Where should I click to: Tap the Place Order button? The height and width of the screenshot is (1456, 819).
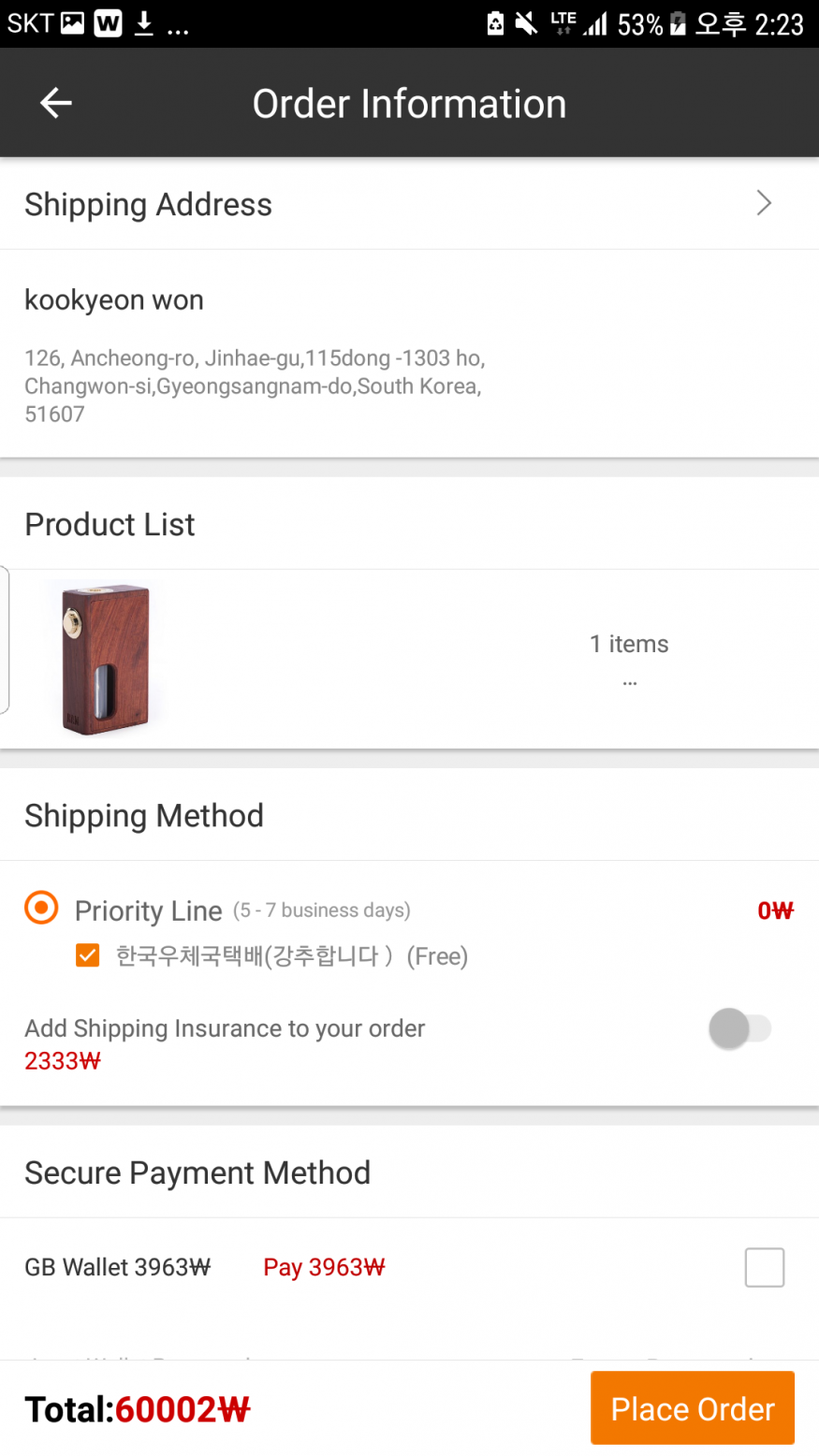click(x=692, y=1408)
